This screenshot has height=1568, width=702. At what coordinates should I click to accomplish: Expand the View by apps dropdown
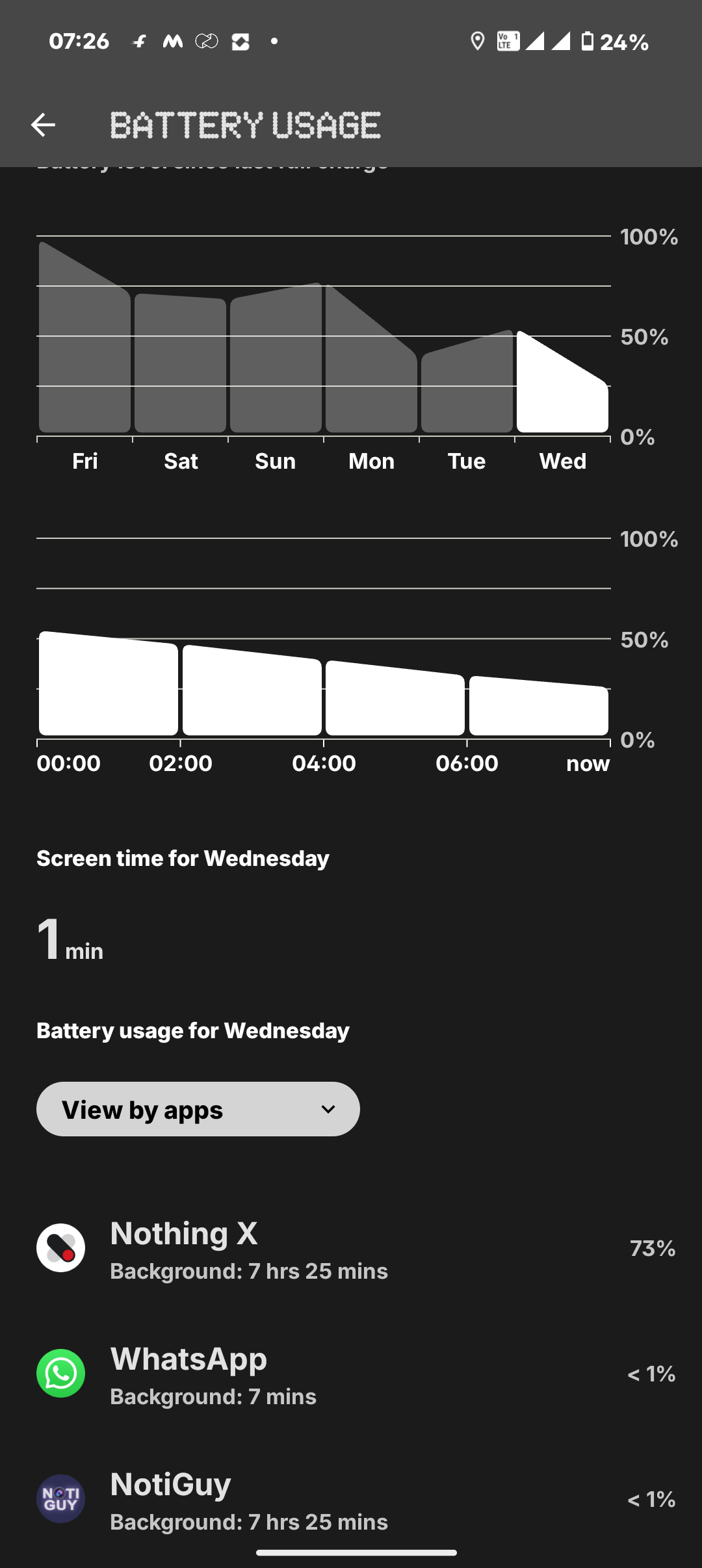tap(198, 1109)
